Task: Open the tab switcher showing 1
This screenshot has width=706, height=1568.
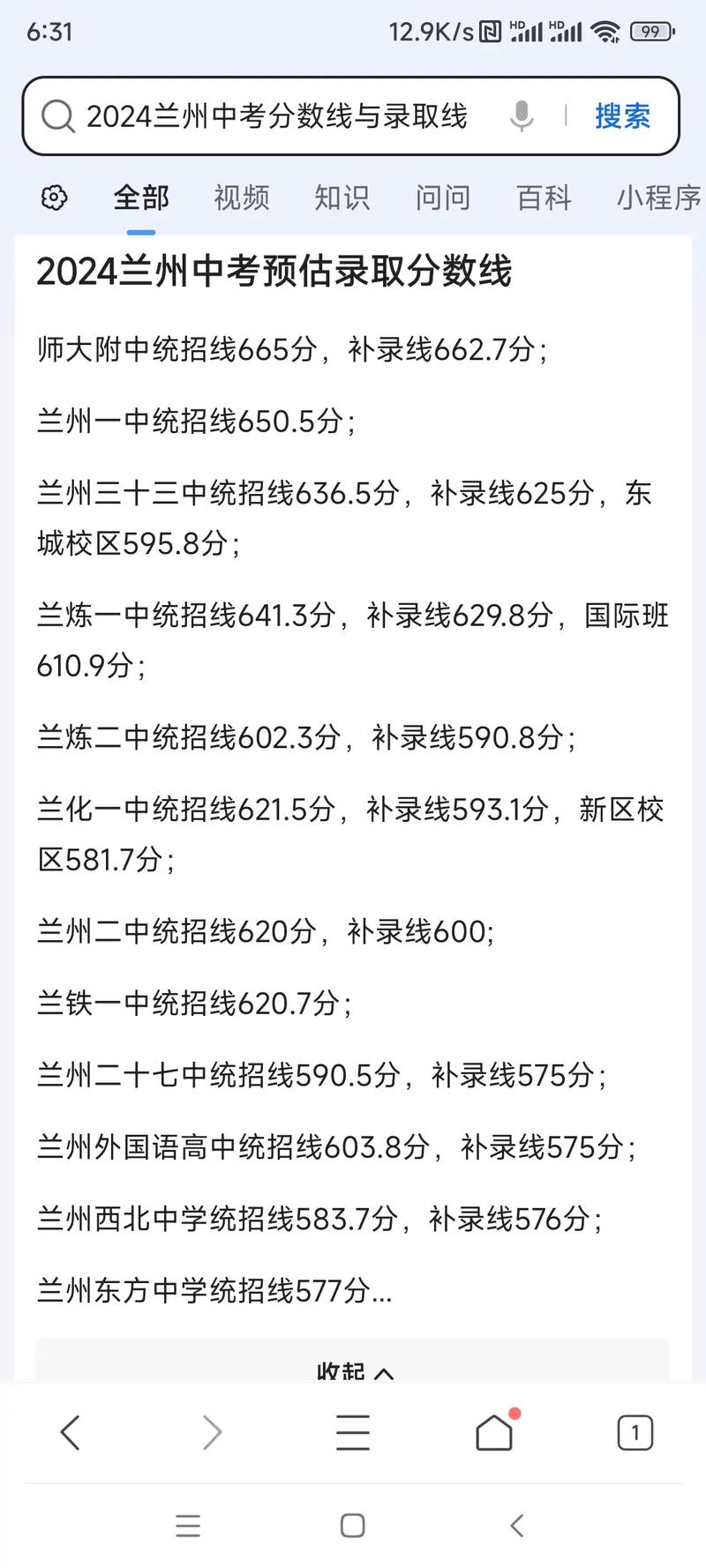Action: click(635, 1432)
